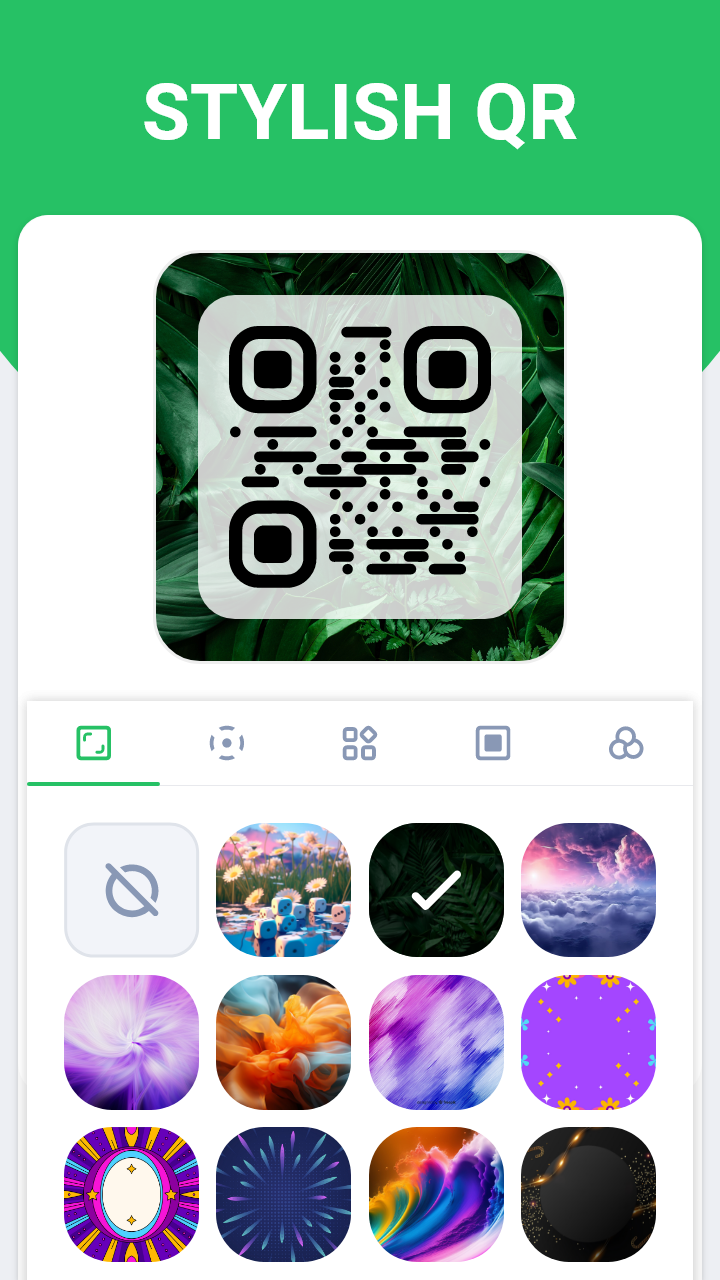
Task: Select the purple sunset clouds background
Action: point(588,889)
